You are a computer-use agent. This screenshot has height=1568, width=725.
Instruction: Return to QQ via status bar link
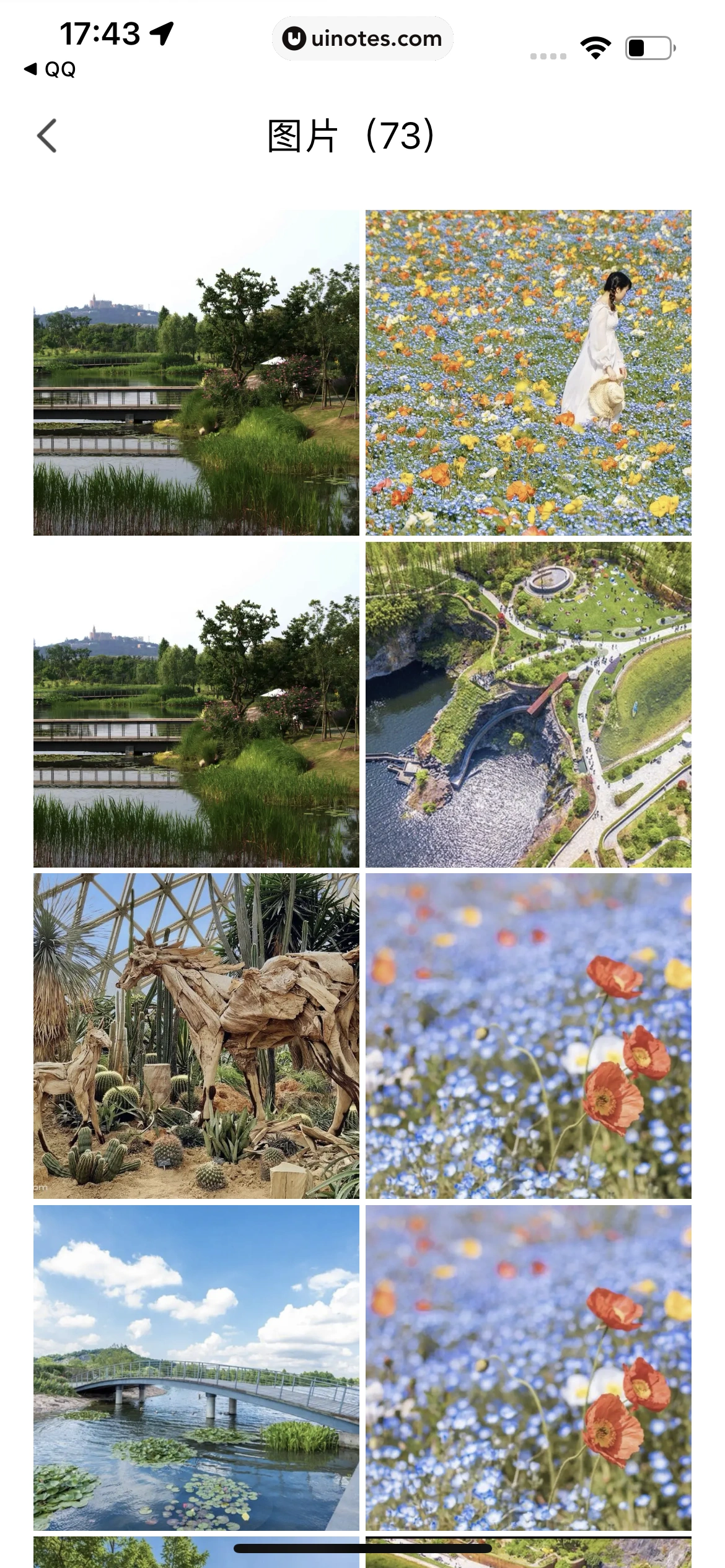point(51,69)
